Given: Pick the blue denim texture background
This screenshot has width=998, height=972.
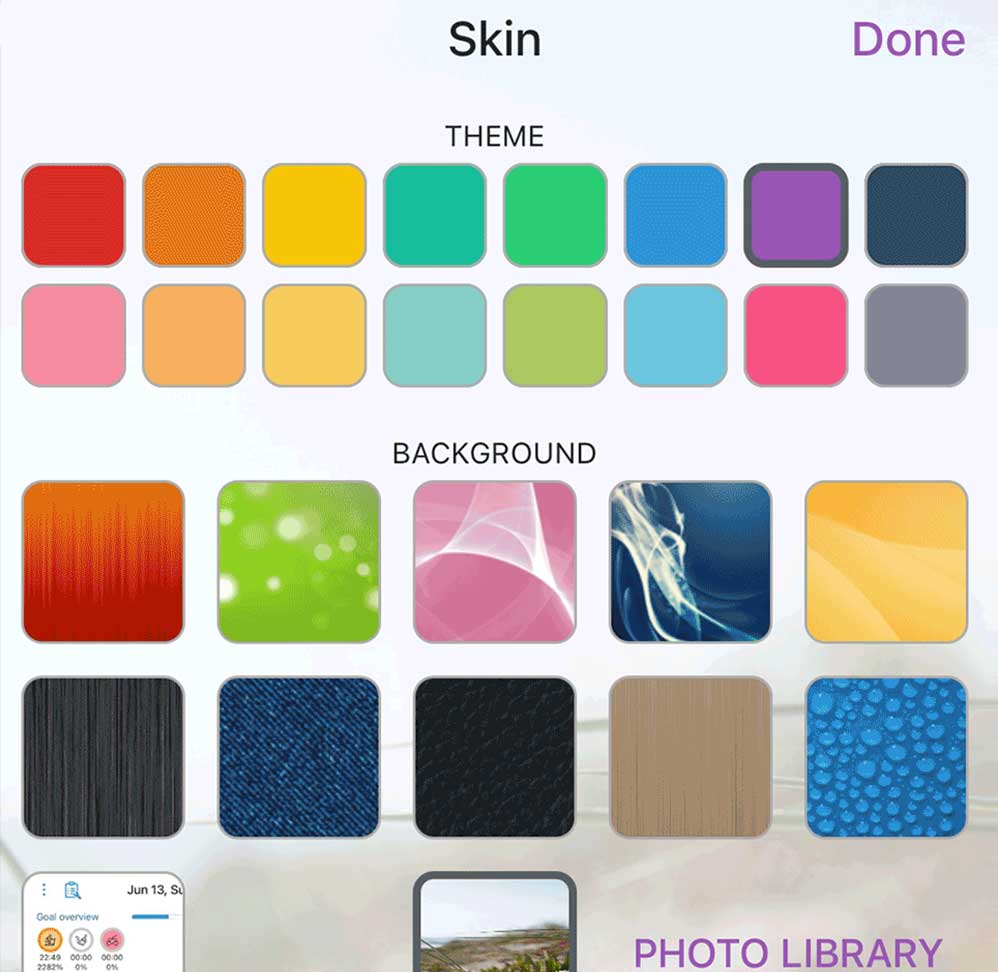Looking at the screenshot, I should point(299,757).
